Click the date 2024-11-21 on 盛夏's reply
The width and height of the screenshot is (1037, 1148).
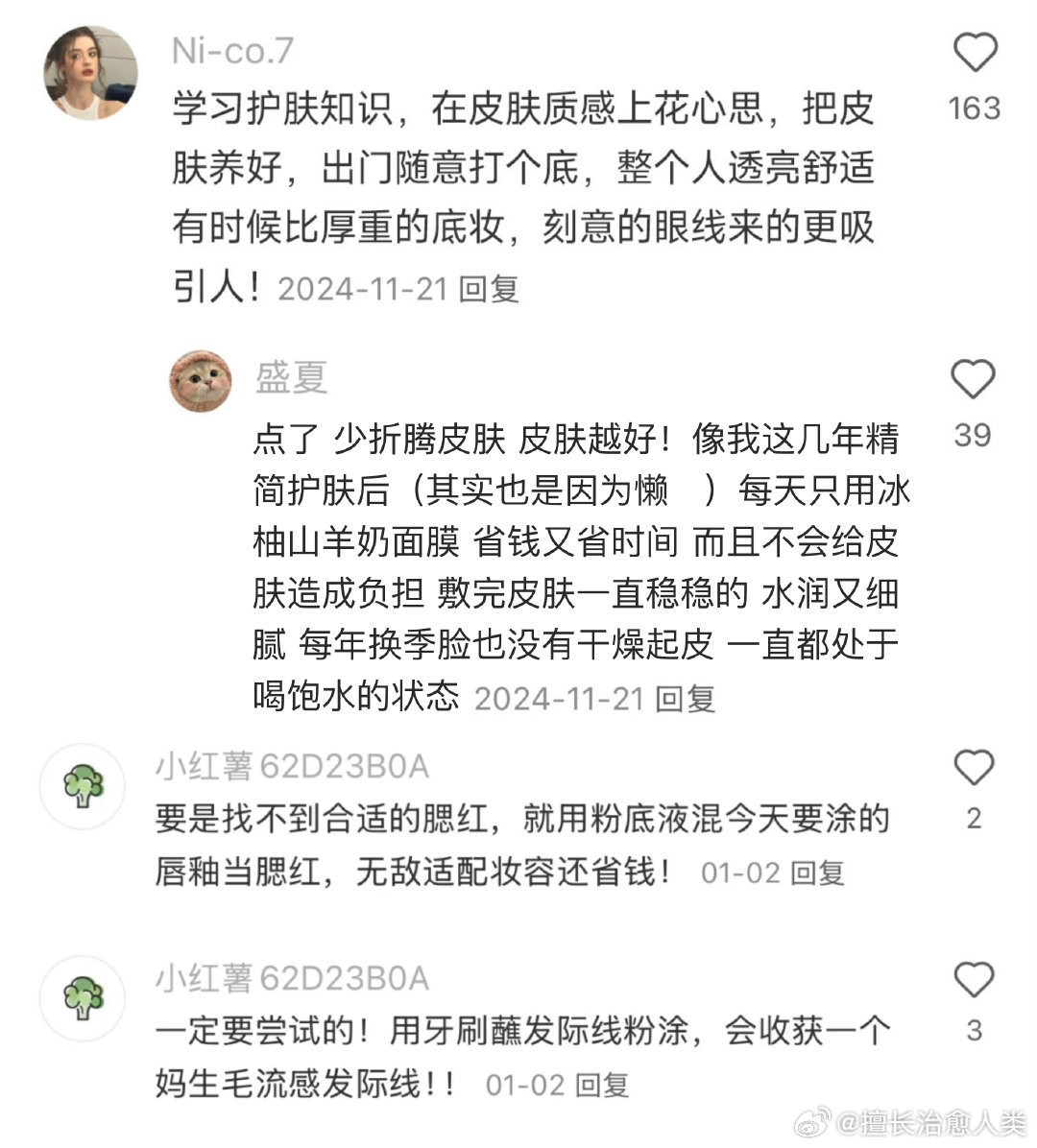coord(564,699)
